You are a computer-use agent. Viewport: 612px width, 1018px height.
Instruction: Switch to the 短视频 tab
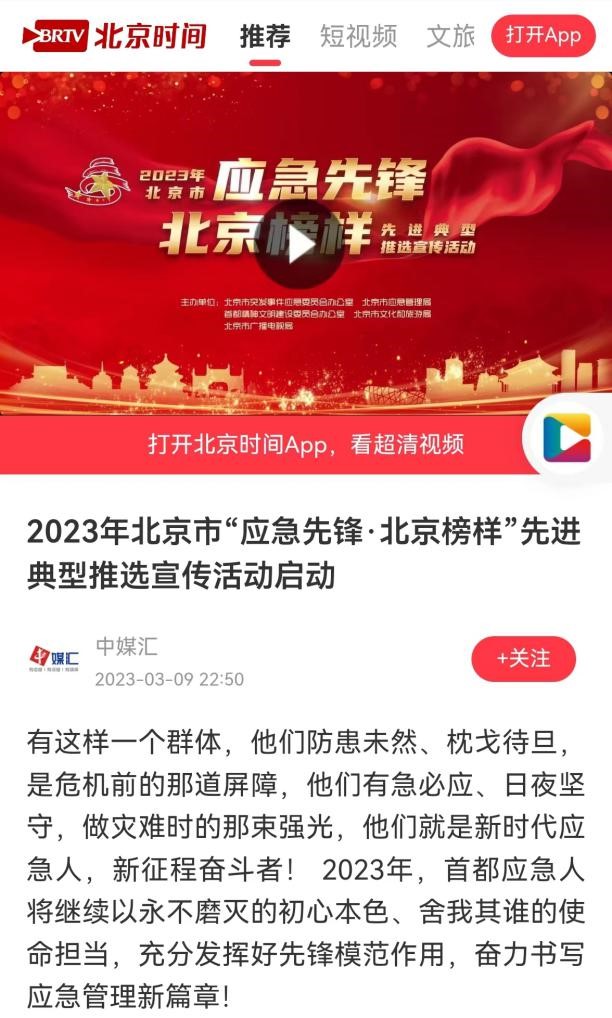tap(358, 36)
